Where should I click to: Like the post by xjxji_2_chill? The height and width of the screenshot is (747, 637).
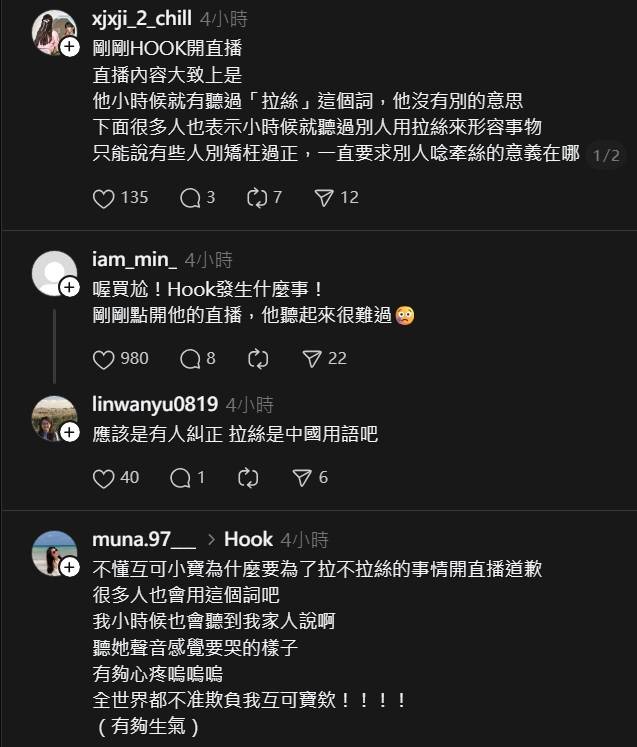click(104, 198)
